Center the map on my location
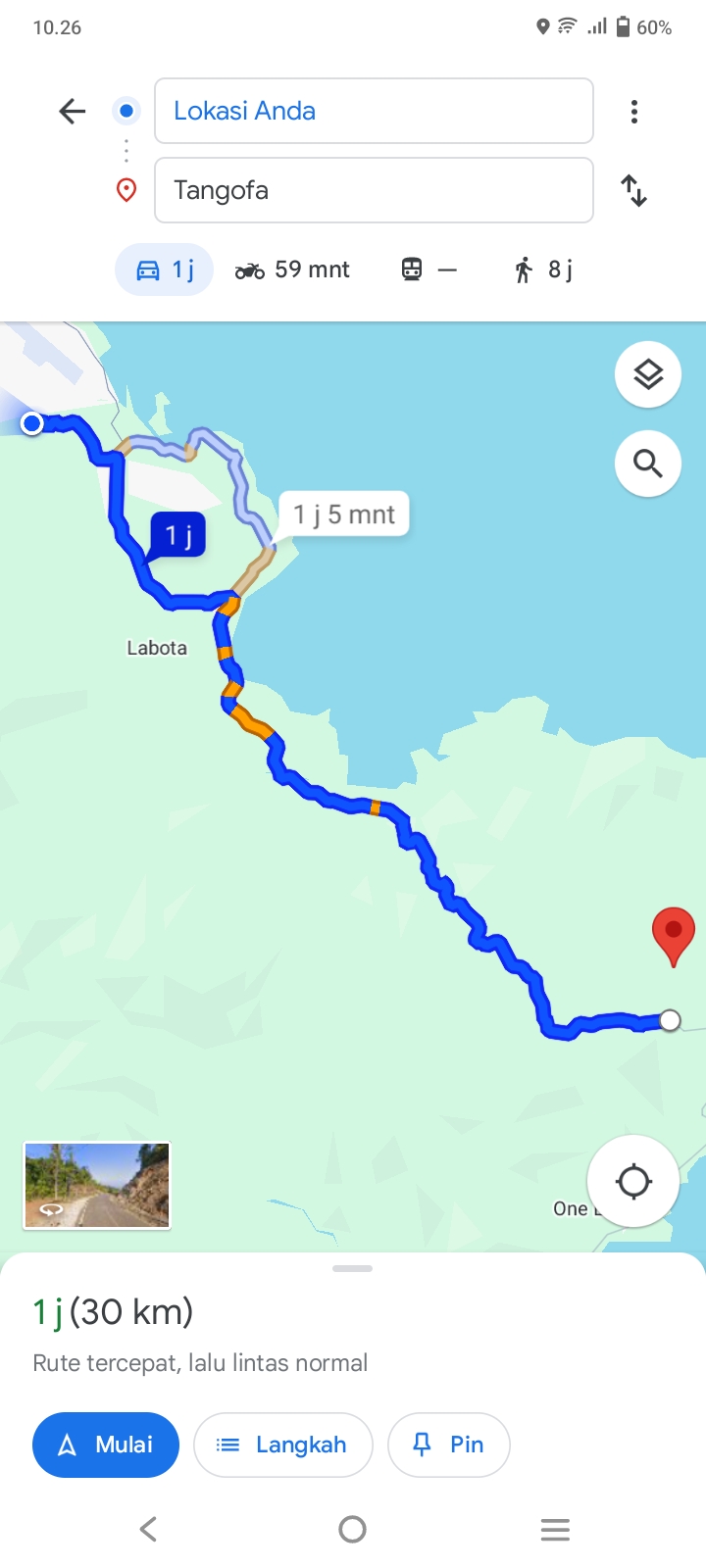Viewport: 706px width, 1568px height. tap(633, 1181)
